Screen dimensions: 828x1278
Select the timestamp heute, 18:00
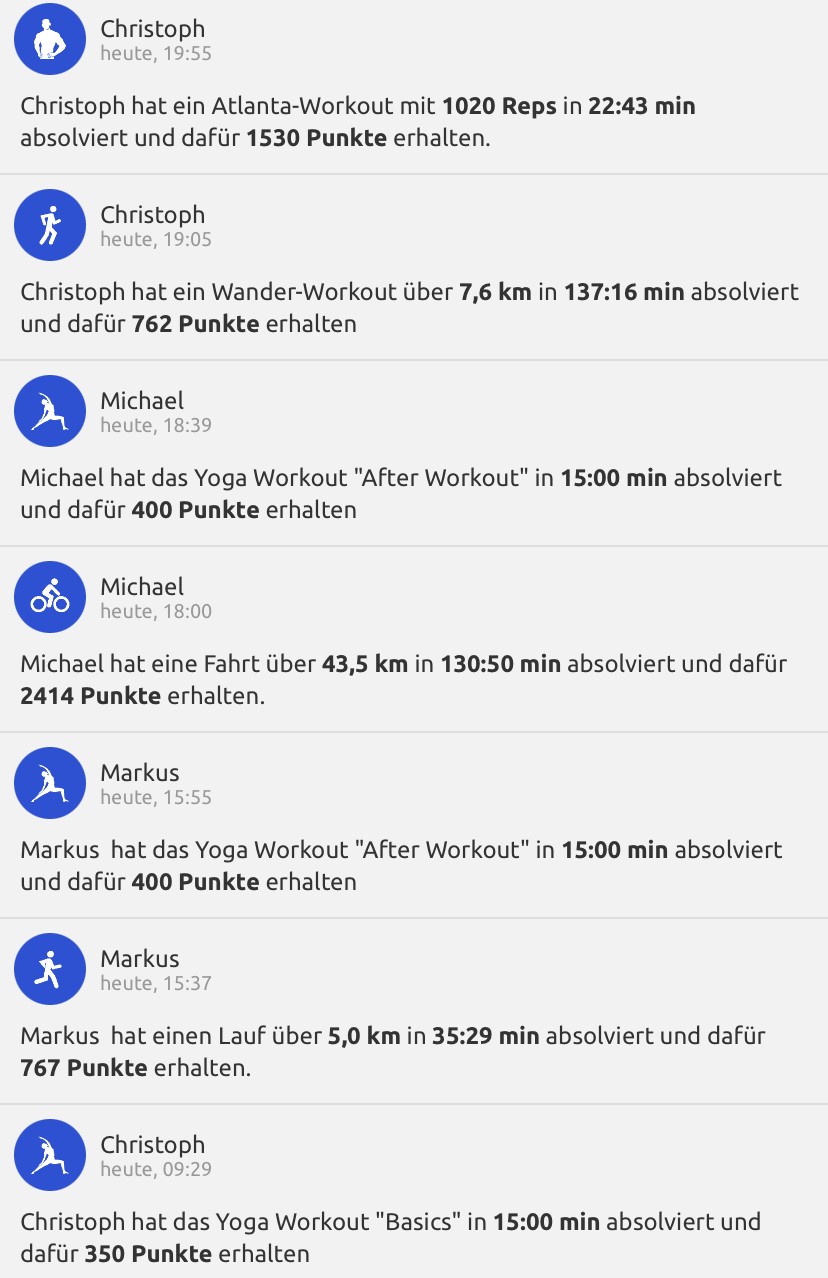pyautogui.click(x=143, y=611)
